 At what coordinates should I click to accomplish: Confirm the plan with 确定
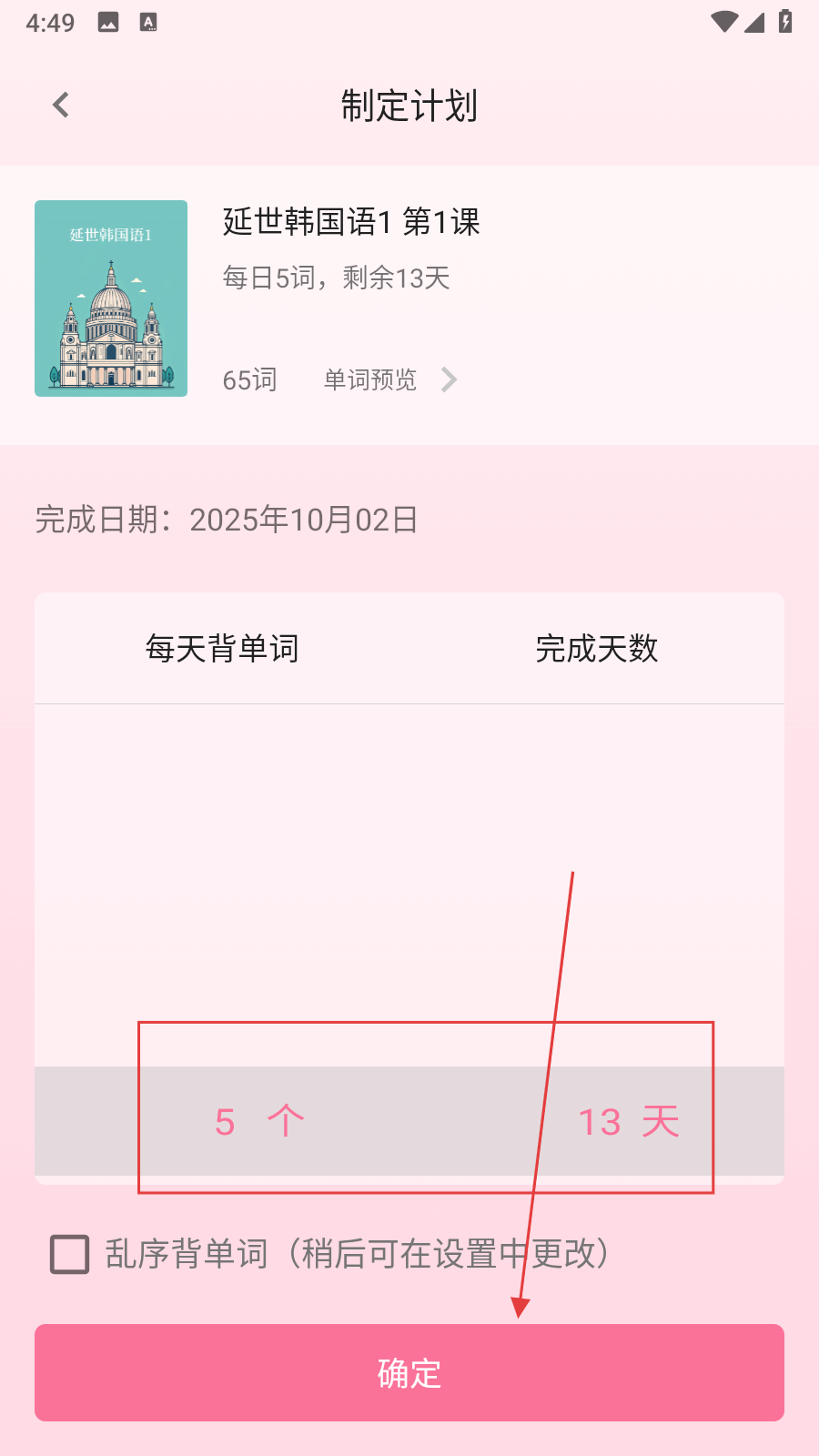409,1372
